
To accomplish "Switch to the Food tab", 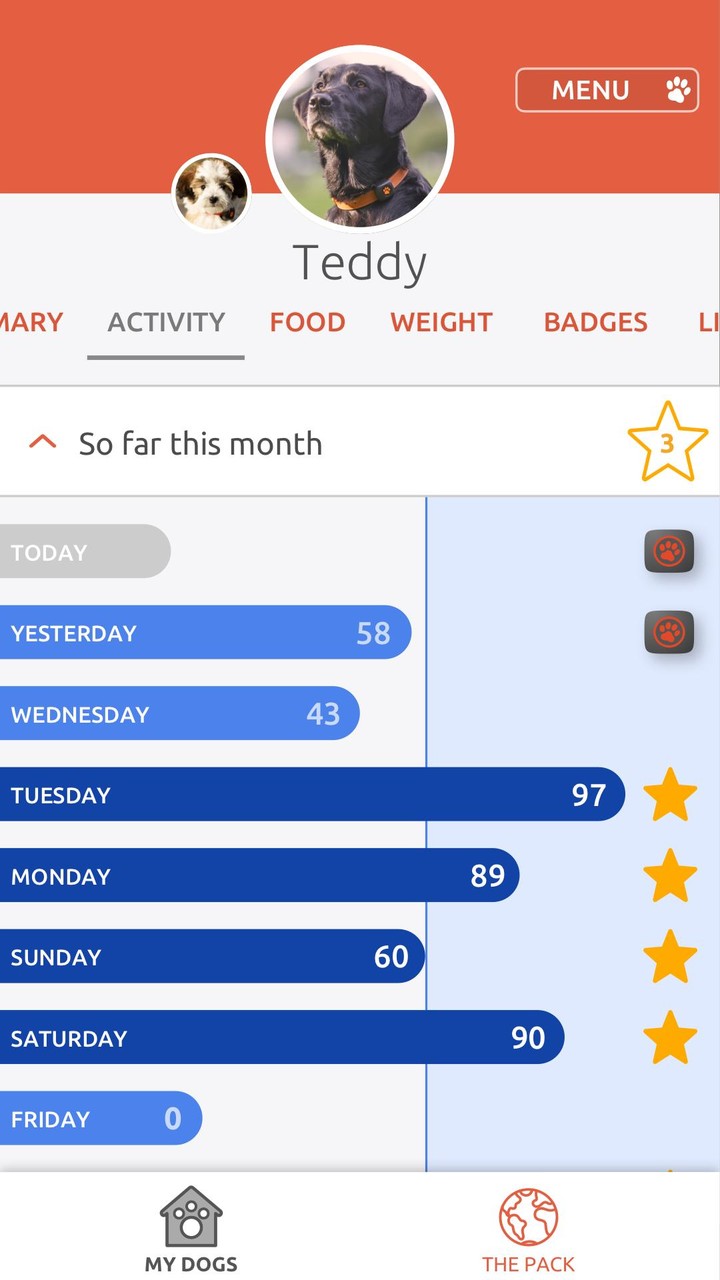I will pyautogui.click(x=307, y=322).
